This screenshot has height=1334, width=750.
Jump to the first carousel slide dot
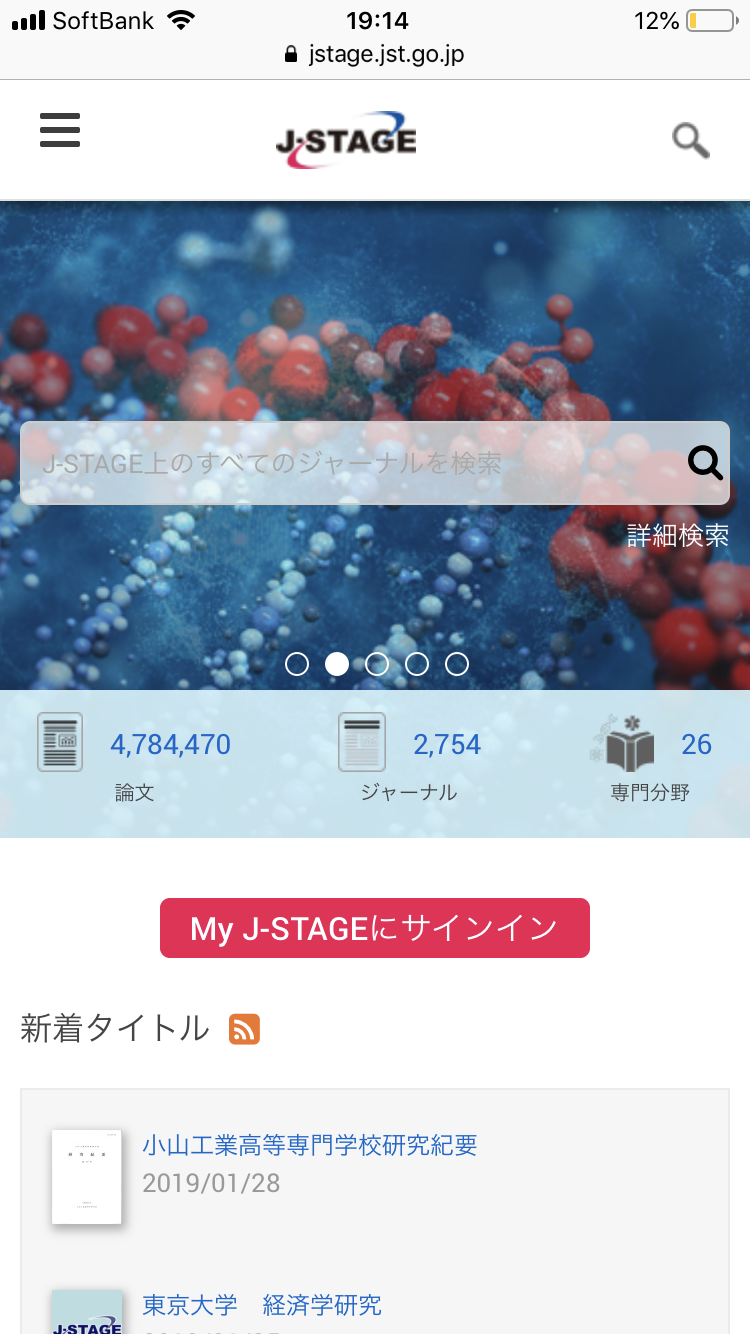pyautogui.click(x=297, y=664)
